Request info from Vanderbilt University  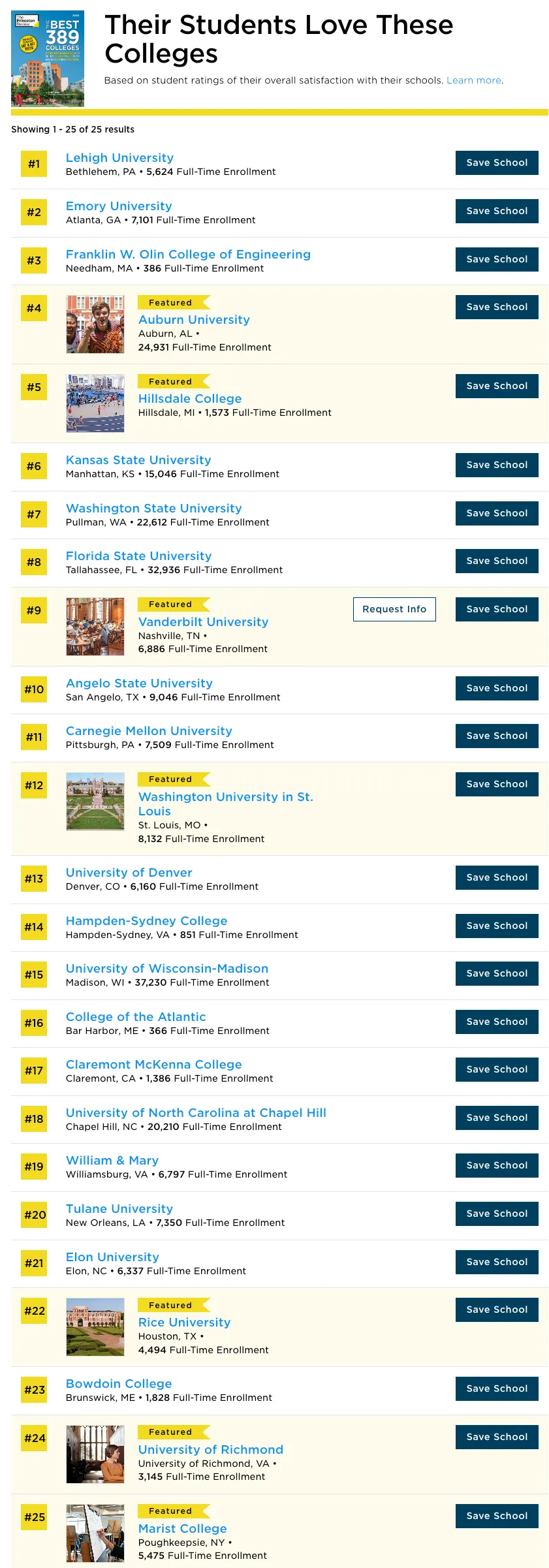tap(394, 609)
